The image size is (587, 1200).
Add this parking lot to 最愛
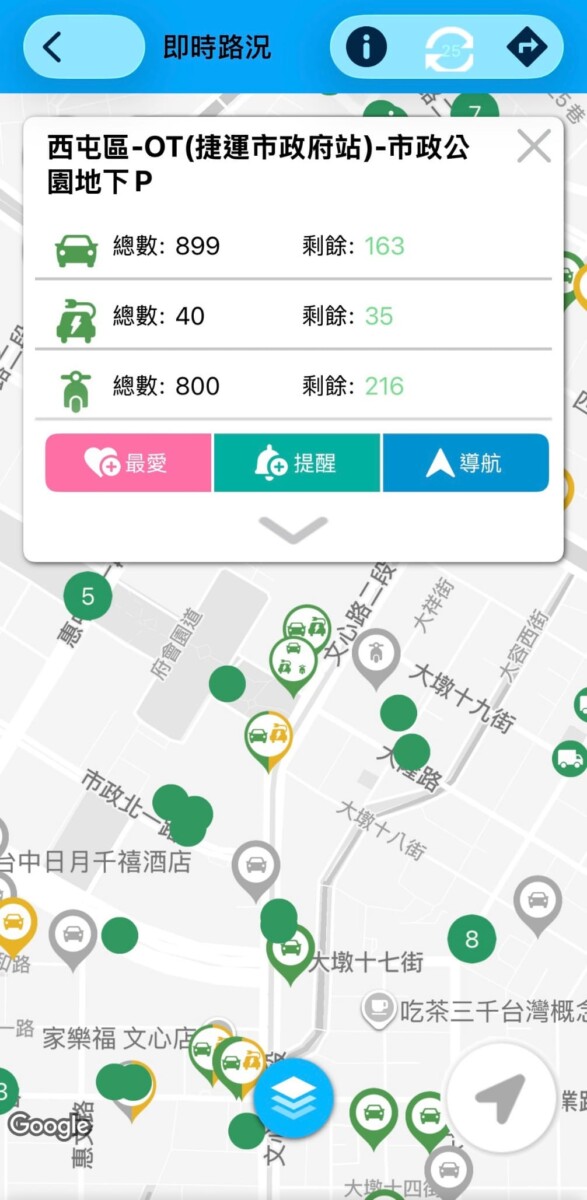click(128, 463)
